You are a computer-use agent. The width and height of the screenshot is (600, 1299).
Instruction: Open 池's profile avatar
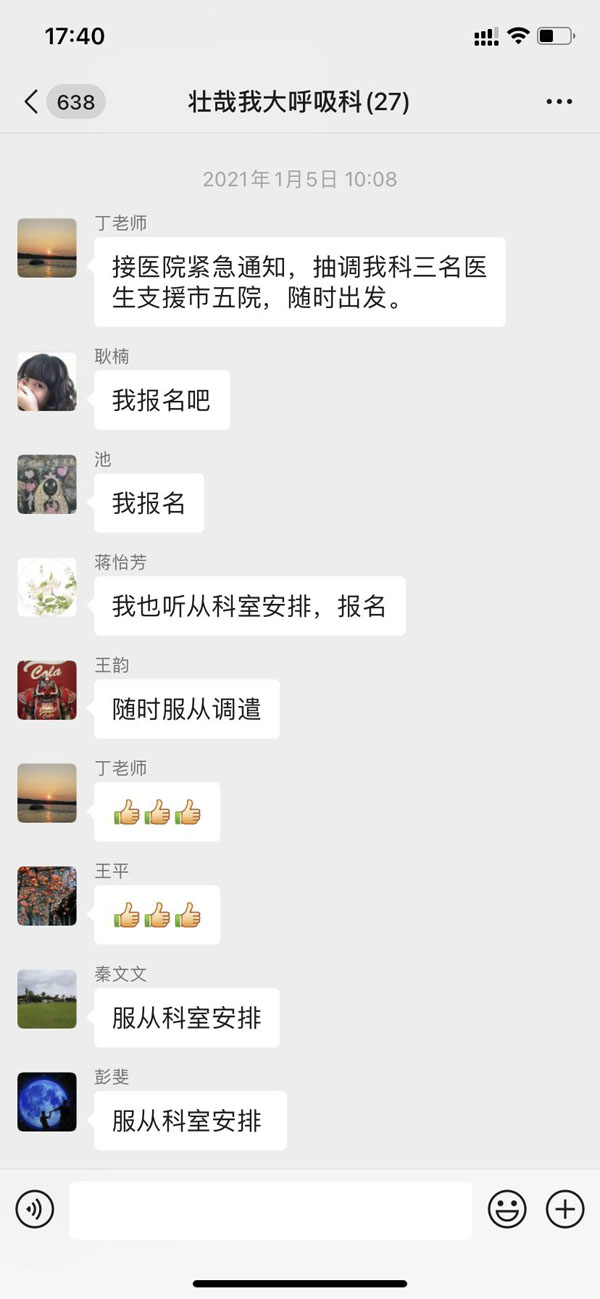pos(47,484)
